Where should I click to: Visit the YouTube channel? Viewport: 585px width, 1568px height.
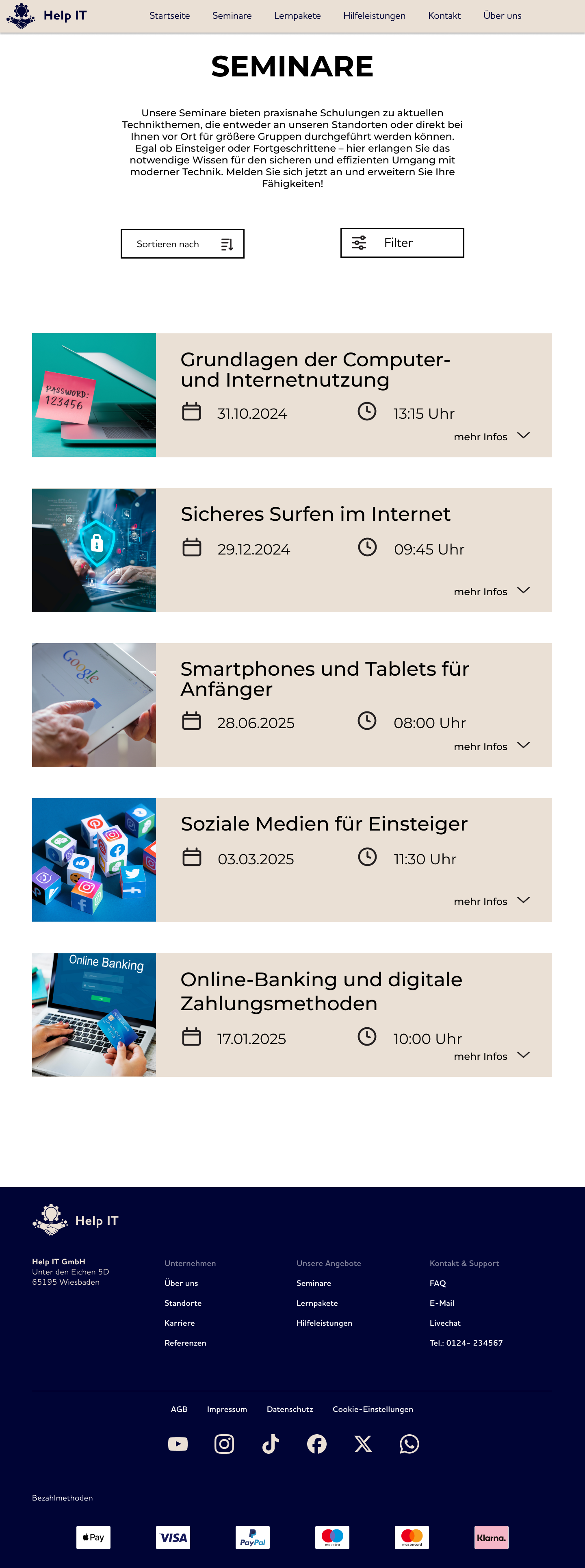pos(178,1444)
